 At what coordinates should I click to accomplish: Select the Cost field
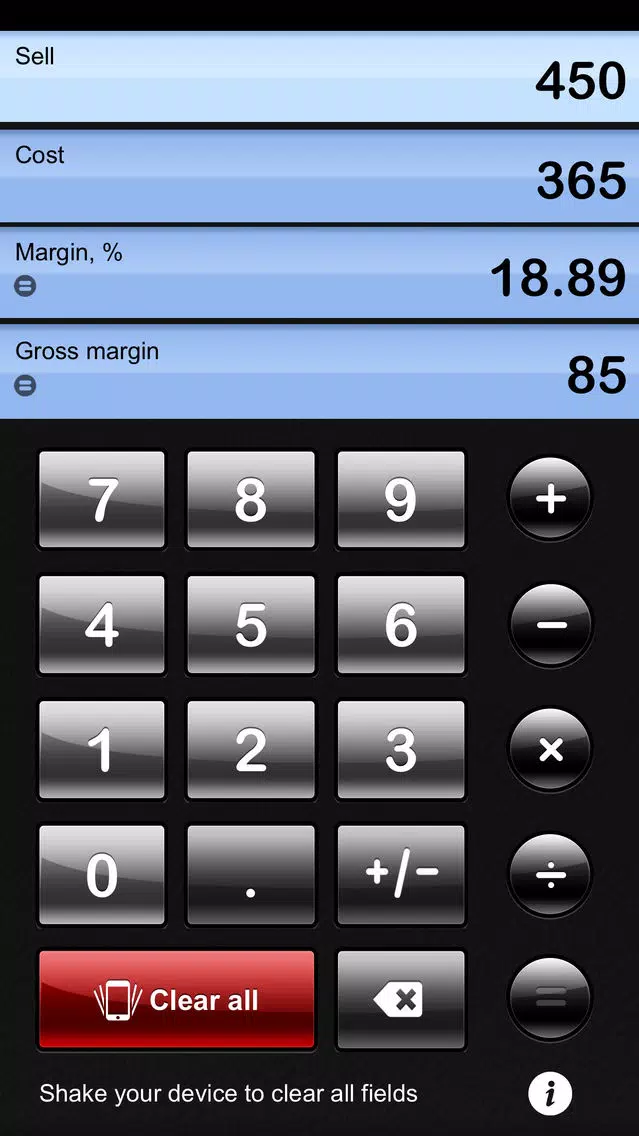pyautogui.click(x=320, y=176)
